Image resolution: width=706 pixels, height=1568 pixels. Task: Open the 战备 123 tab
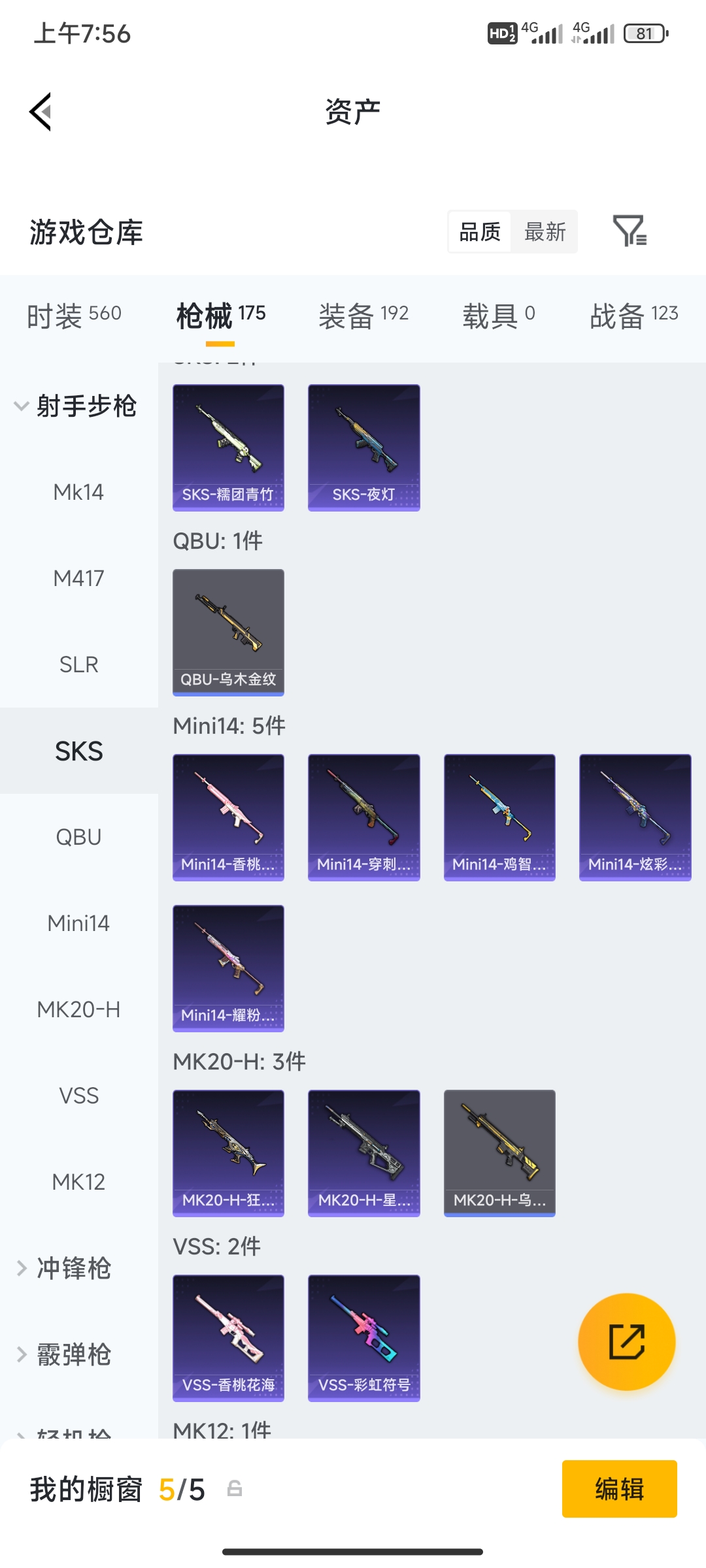pyautogui.click(x=633, y=316)
